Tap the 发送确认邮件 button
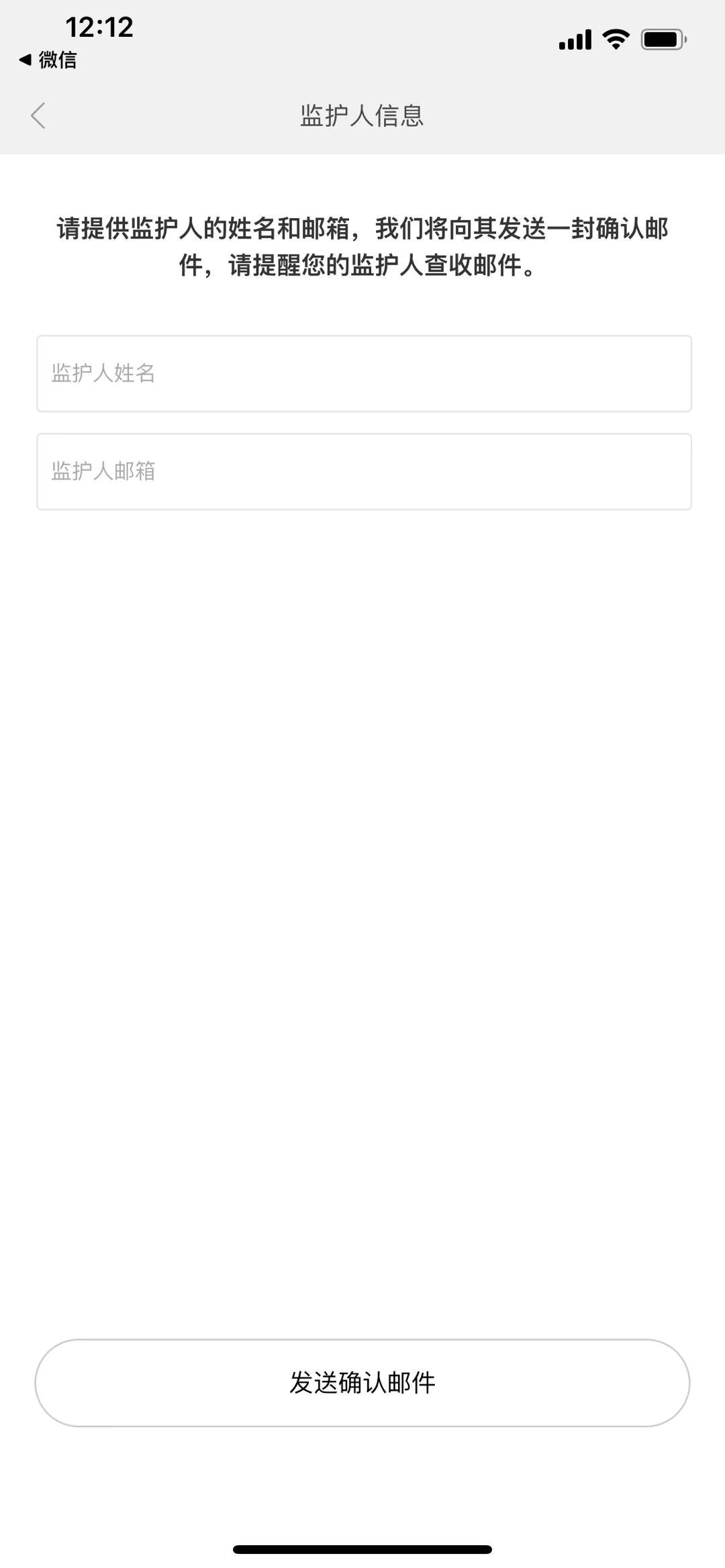Screen dimensions: 725x1568 tap(362, 1383)
